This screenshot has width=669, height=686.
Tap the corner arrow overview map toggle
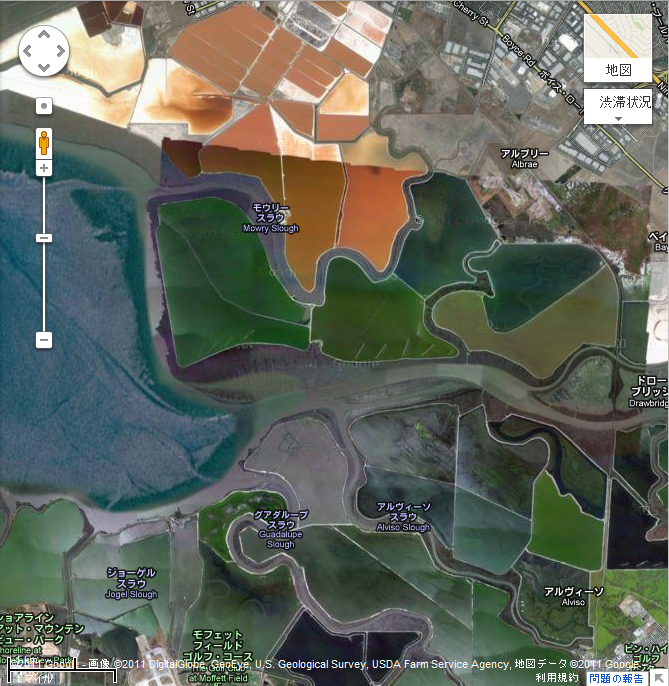pyautogui.click(x=660, y=678)
